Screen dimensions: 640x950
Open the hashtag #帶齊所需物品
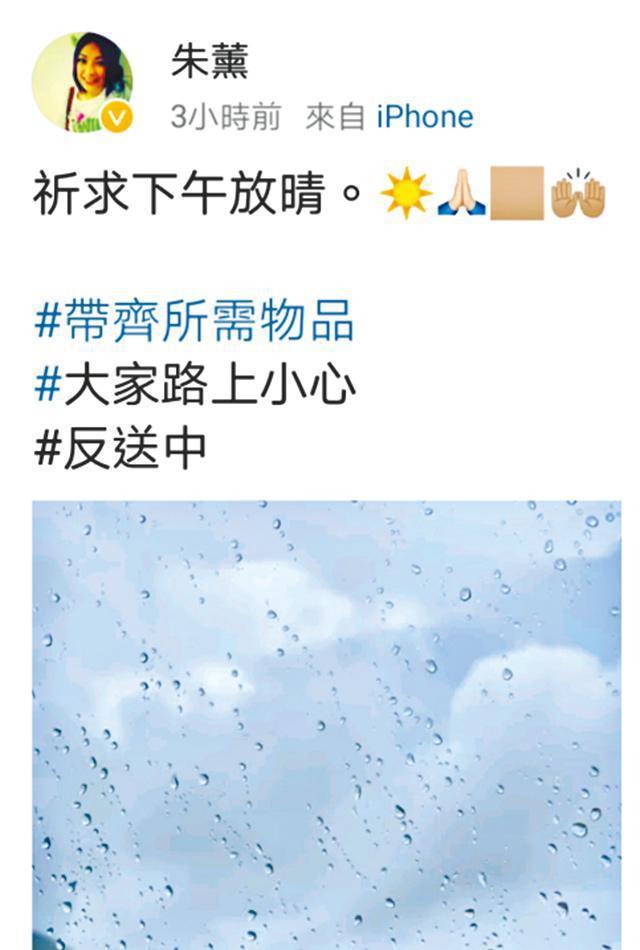194,323
